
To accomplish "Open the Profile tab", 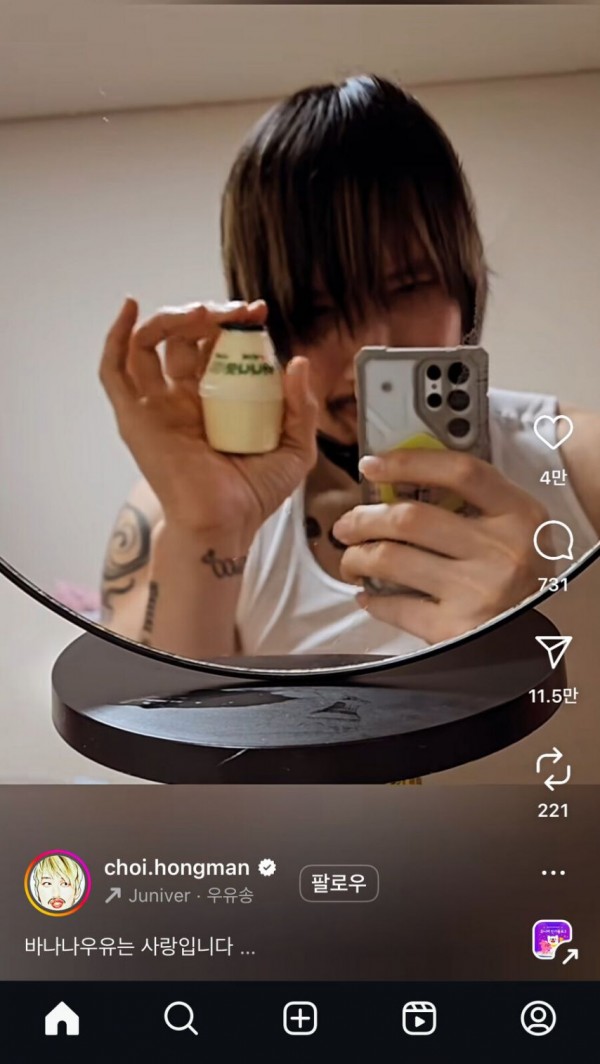I will 538,1019.
